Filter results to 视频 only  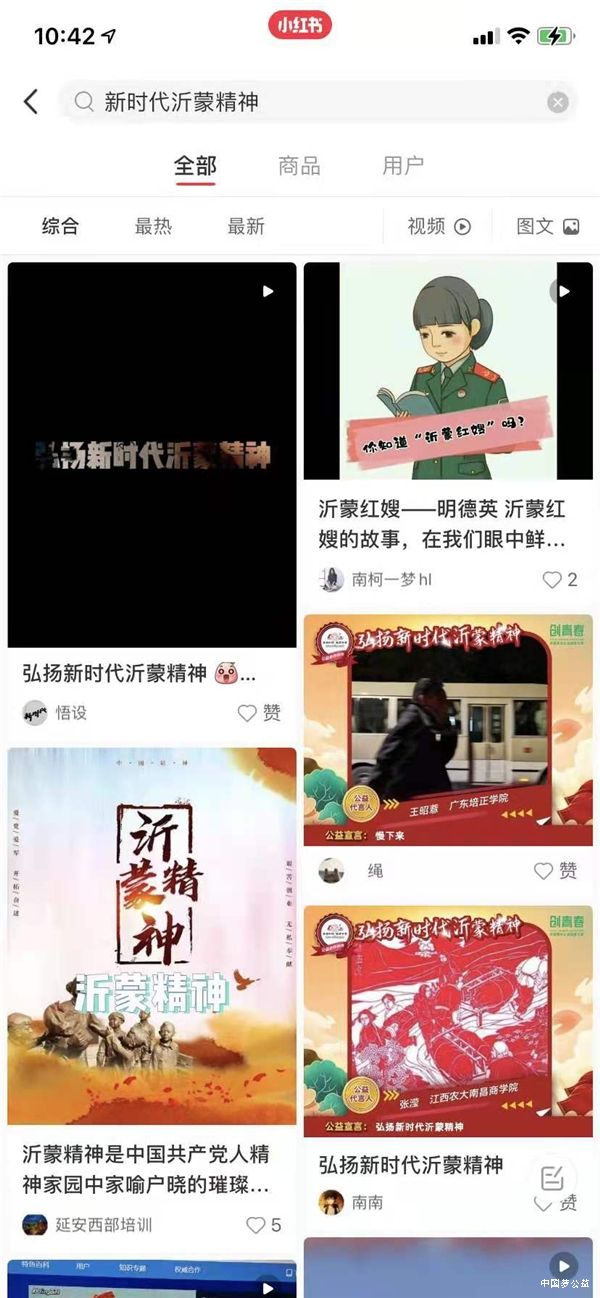(438, 226)
